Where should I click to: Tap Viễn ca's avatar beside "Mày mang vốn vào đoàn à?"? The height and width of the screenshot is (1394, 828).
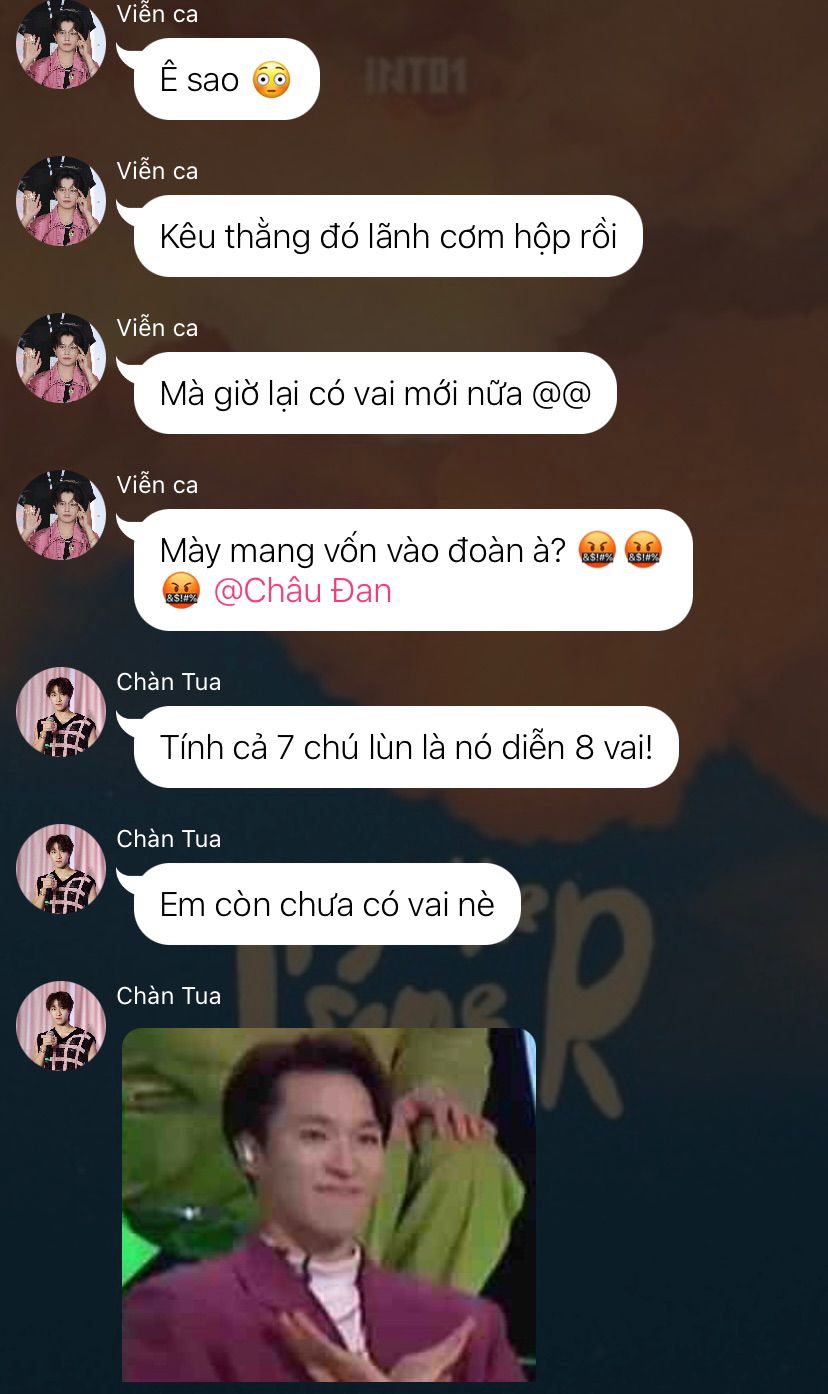click(x=61, y=515)
